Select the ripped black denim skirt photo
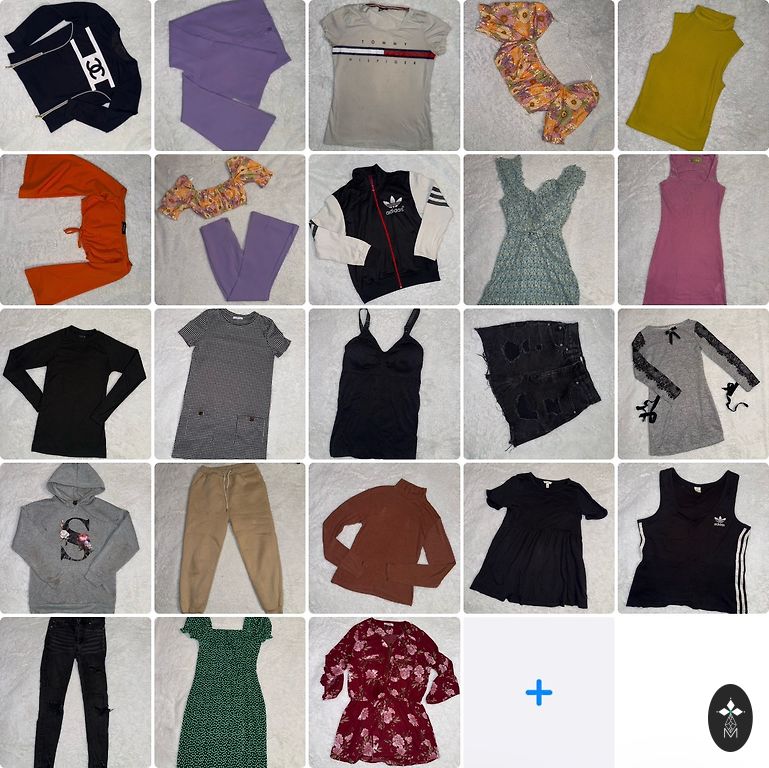Screen dimensions: 769x768 pyautogui.click(x=538, y=384)
